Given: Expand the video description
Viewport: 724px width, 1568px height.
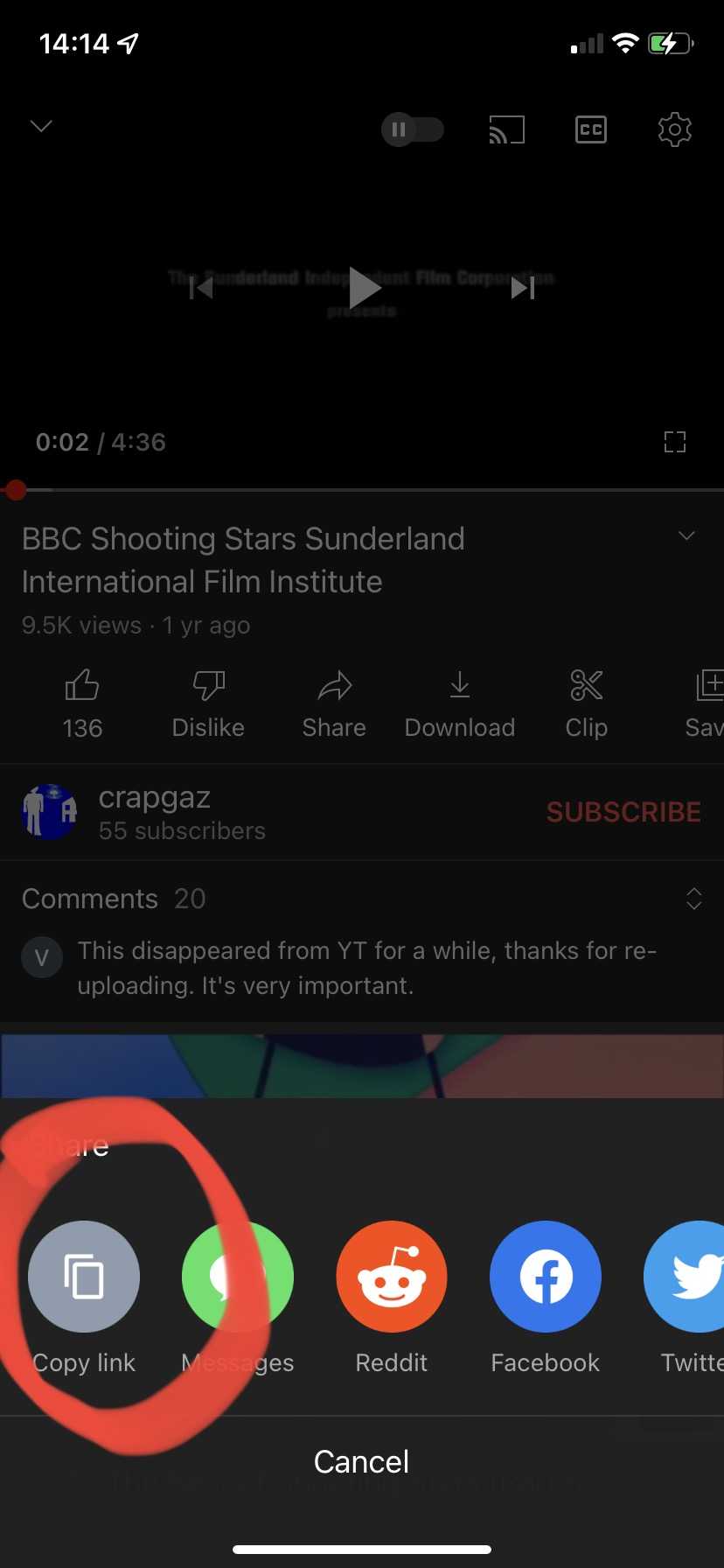Looking at the screenshot, I should pyautogui.click(x=687, y=535).
